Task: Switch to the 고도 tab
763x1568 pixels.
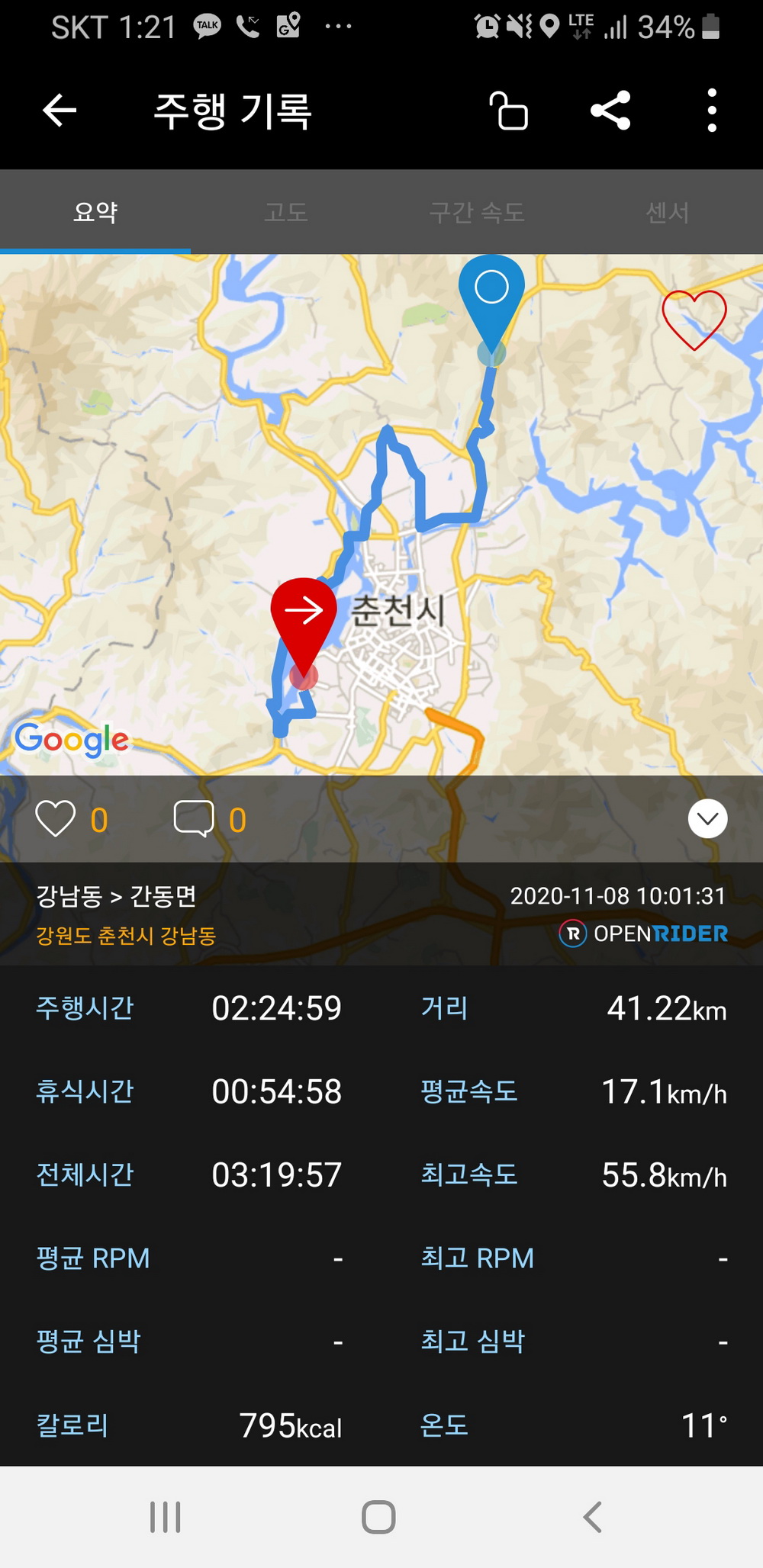Action: pos(286,212)
